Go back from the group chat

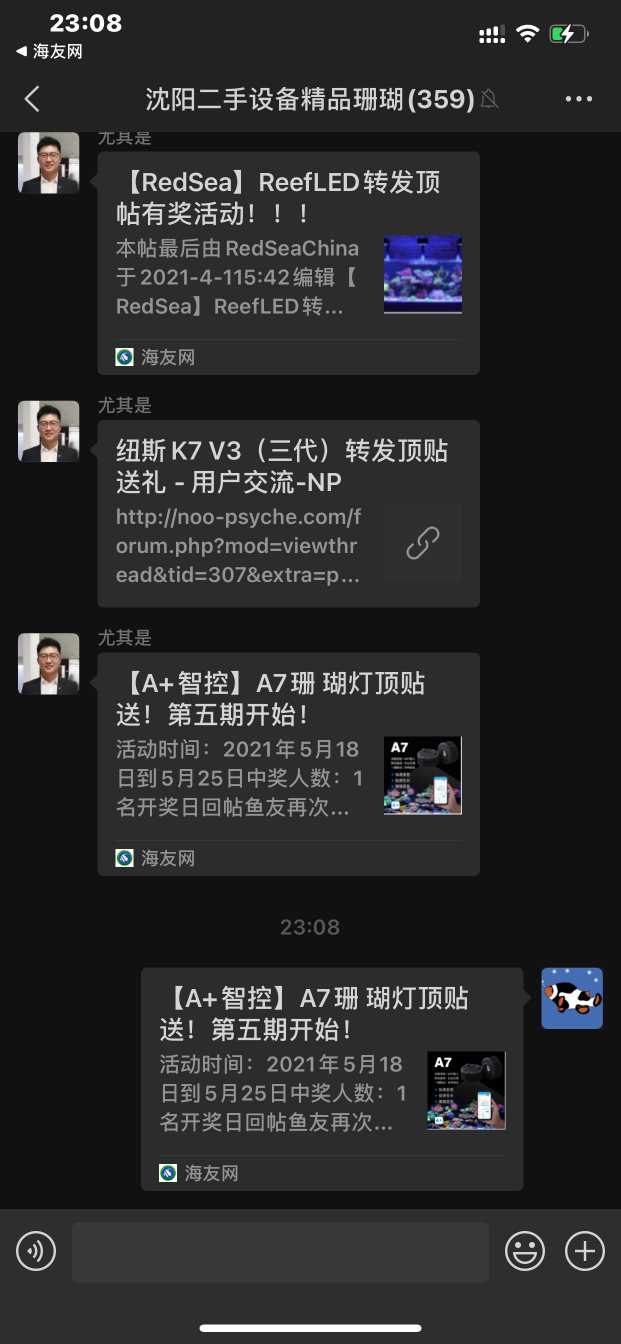(x=32, y=98)
